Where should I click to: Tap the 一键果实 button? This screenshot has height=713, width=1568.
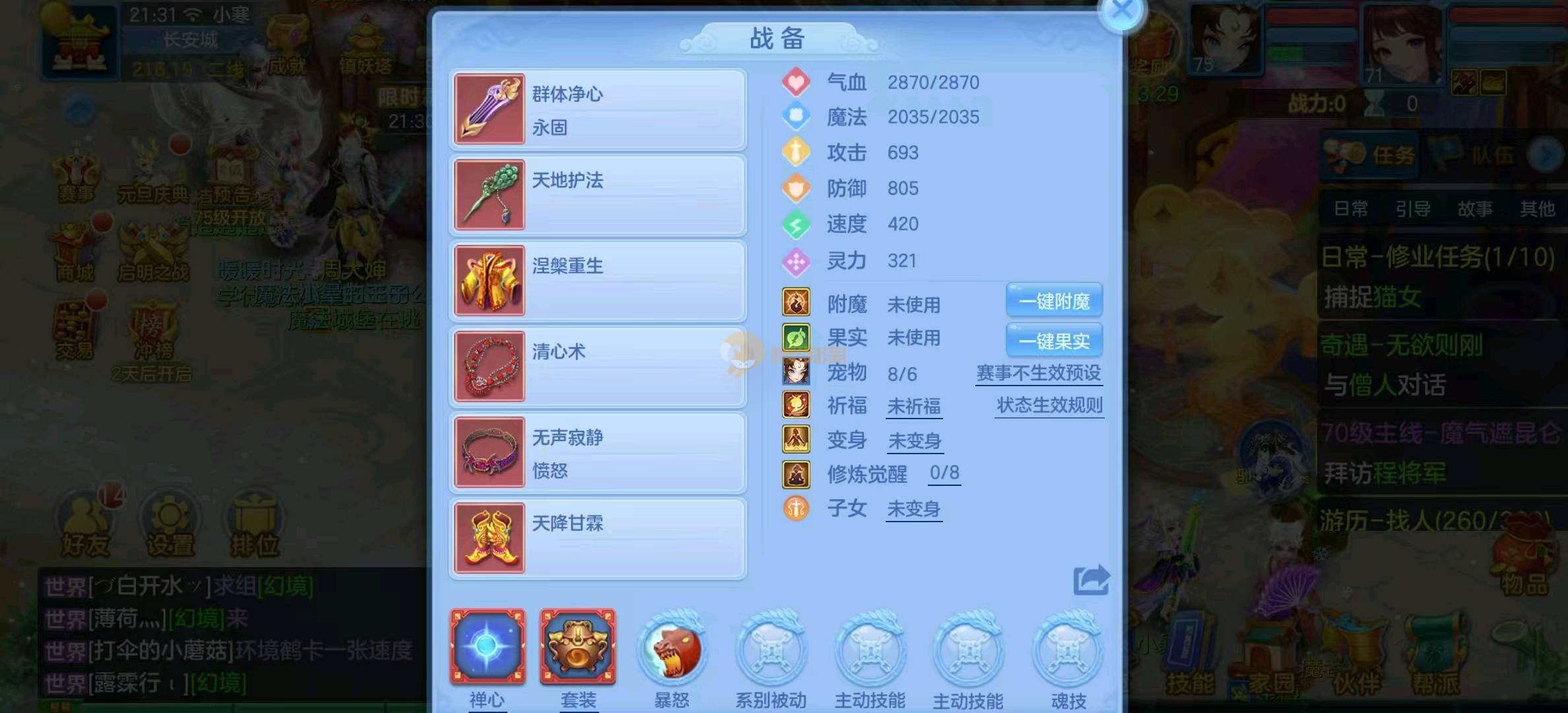[x=1054, y=341]
